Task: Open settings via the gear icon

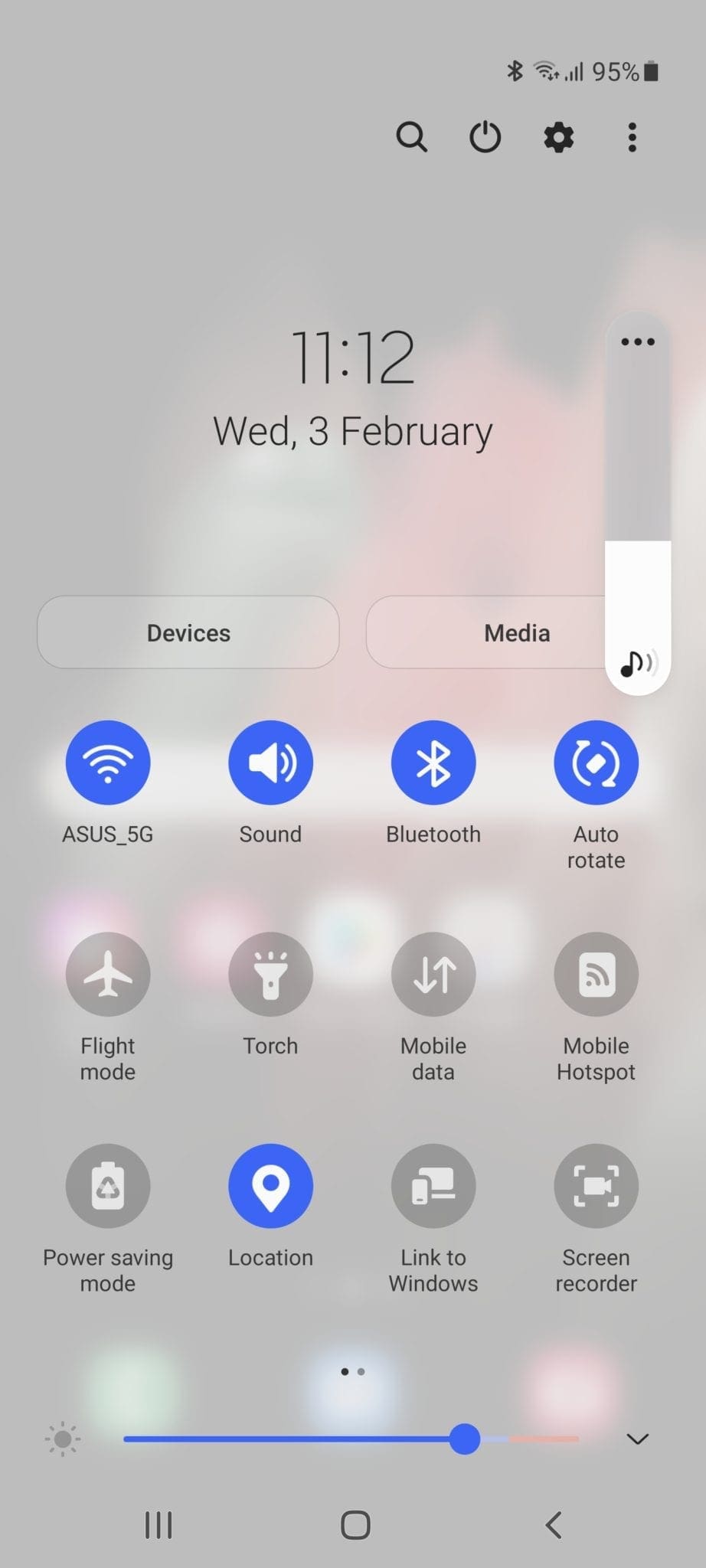Action: coord(558,138)
